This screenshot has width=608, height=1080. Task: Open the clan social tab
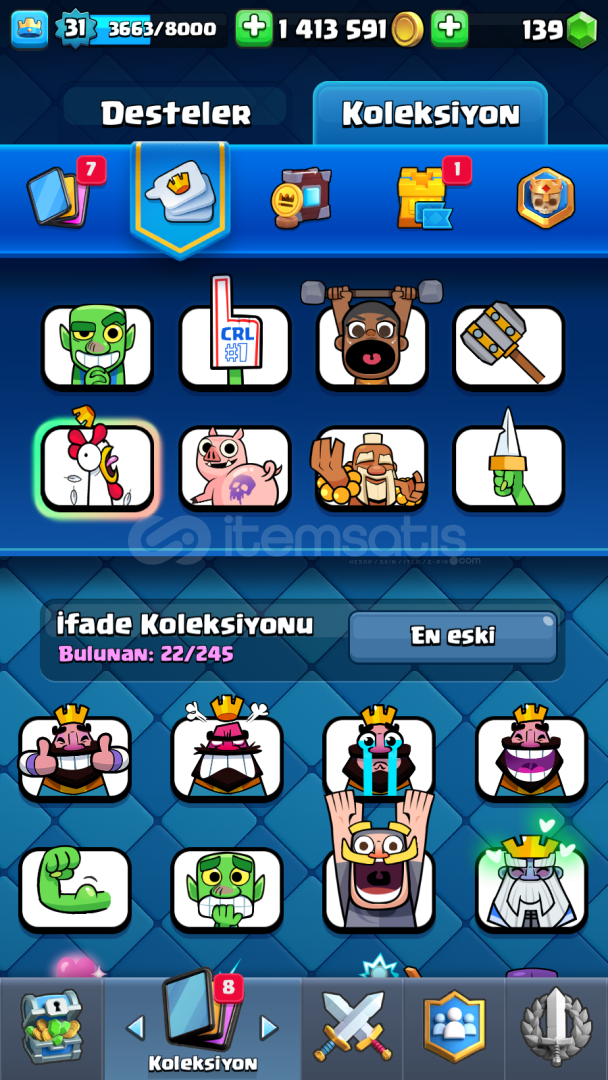[x=454, y=1027]
